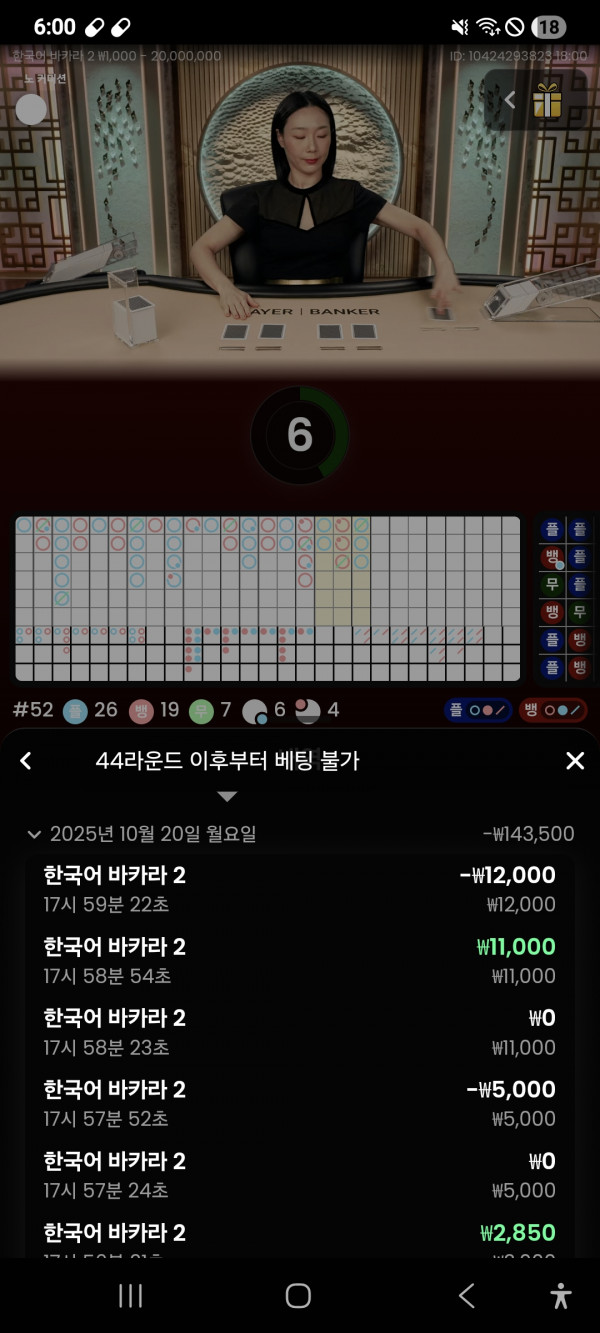Open the scoreboard road map grid

click(x=268, y=598)
